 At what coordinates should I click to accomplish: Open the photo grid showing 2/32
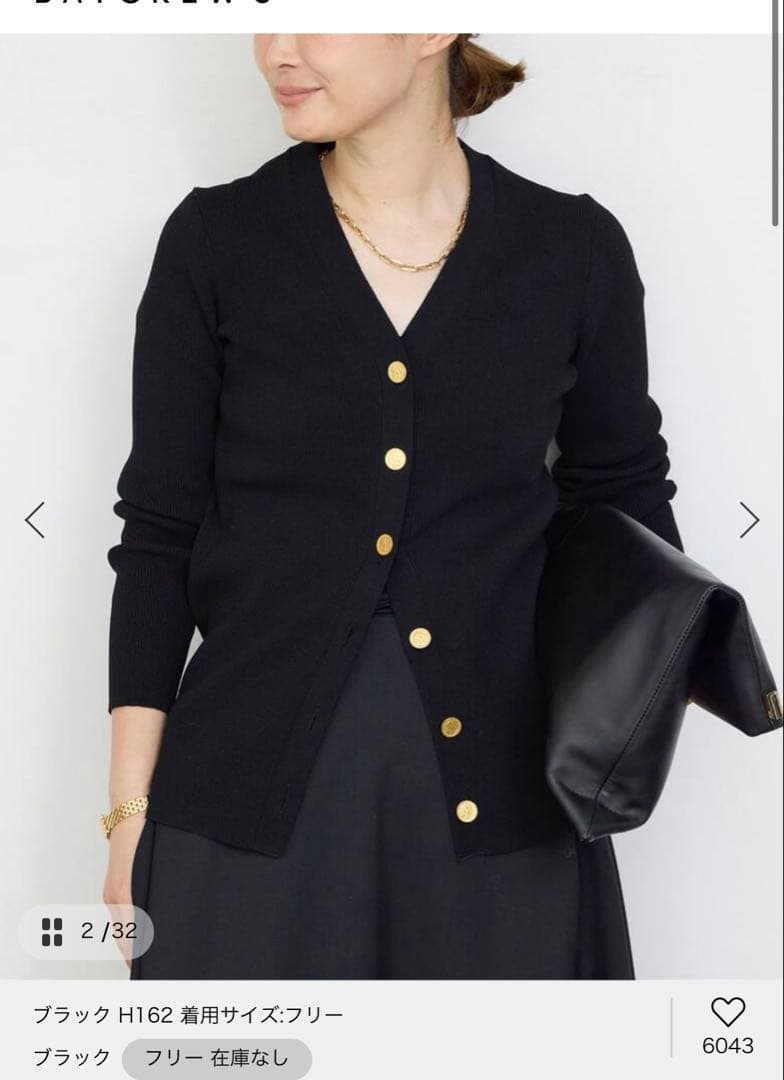pos(86,931)
